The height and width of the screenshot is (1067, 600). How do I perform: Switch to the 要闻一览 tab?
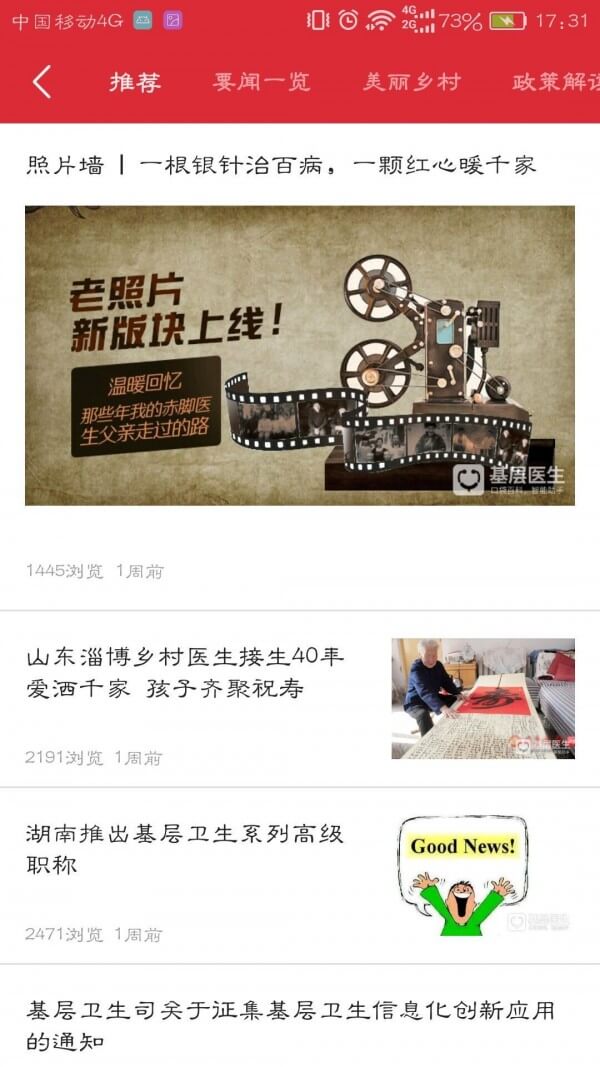261,82
